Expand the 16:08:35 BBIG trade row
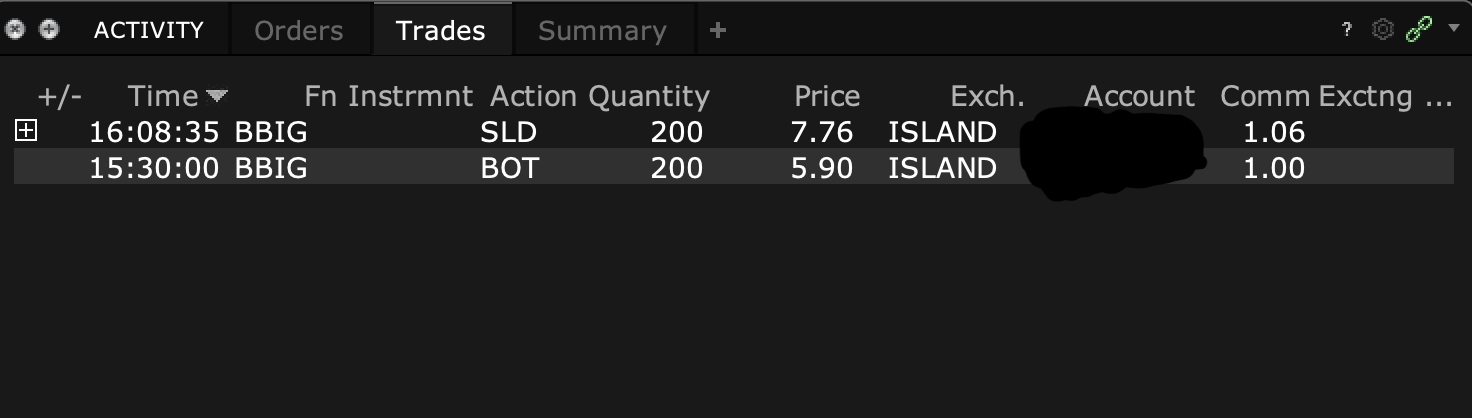Screen dimensions: 1472x418 click(26, 131)
